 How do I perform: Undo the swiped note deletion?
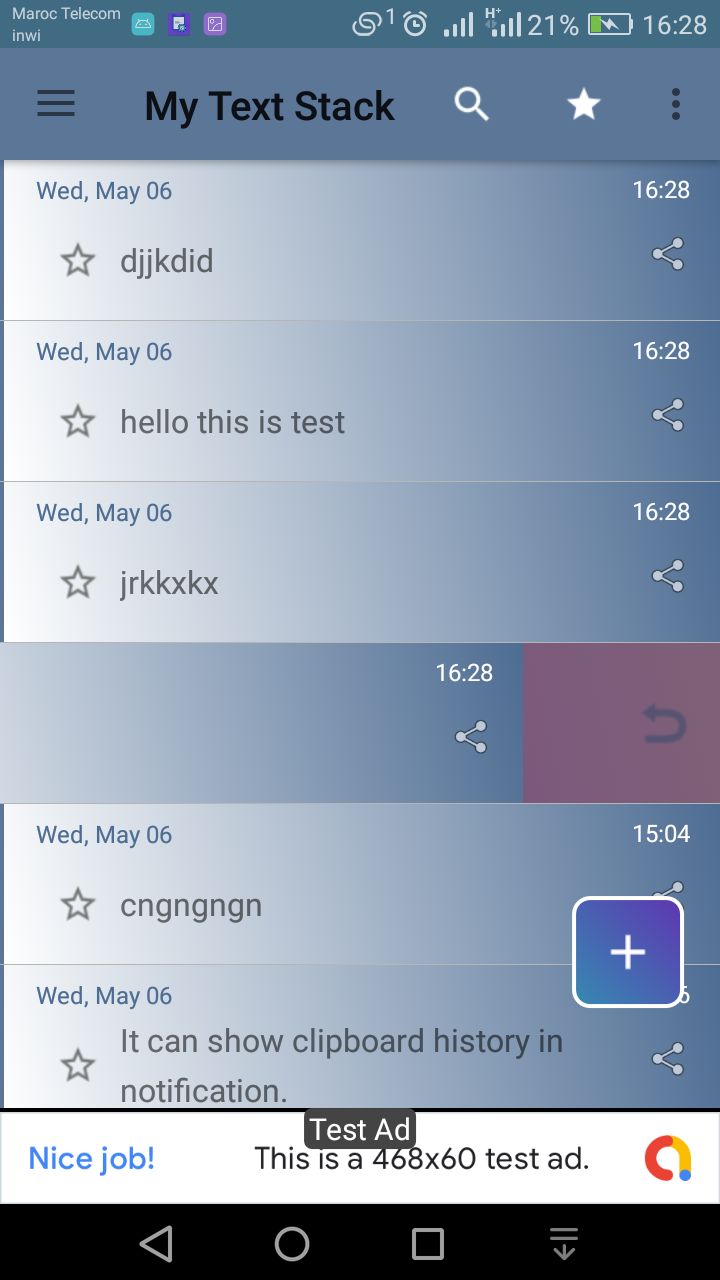click(x=663, y=723)
